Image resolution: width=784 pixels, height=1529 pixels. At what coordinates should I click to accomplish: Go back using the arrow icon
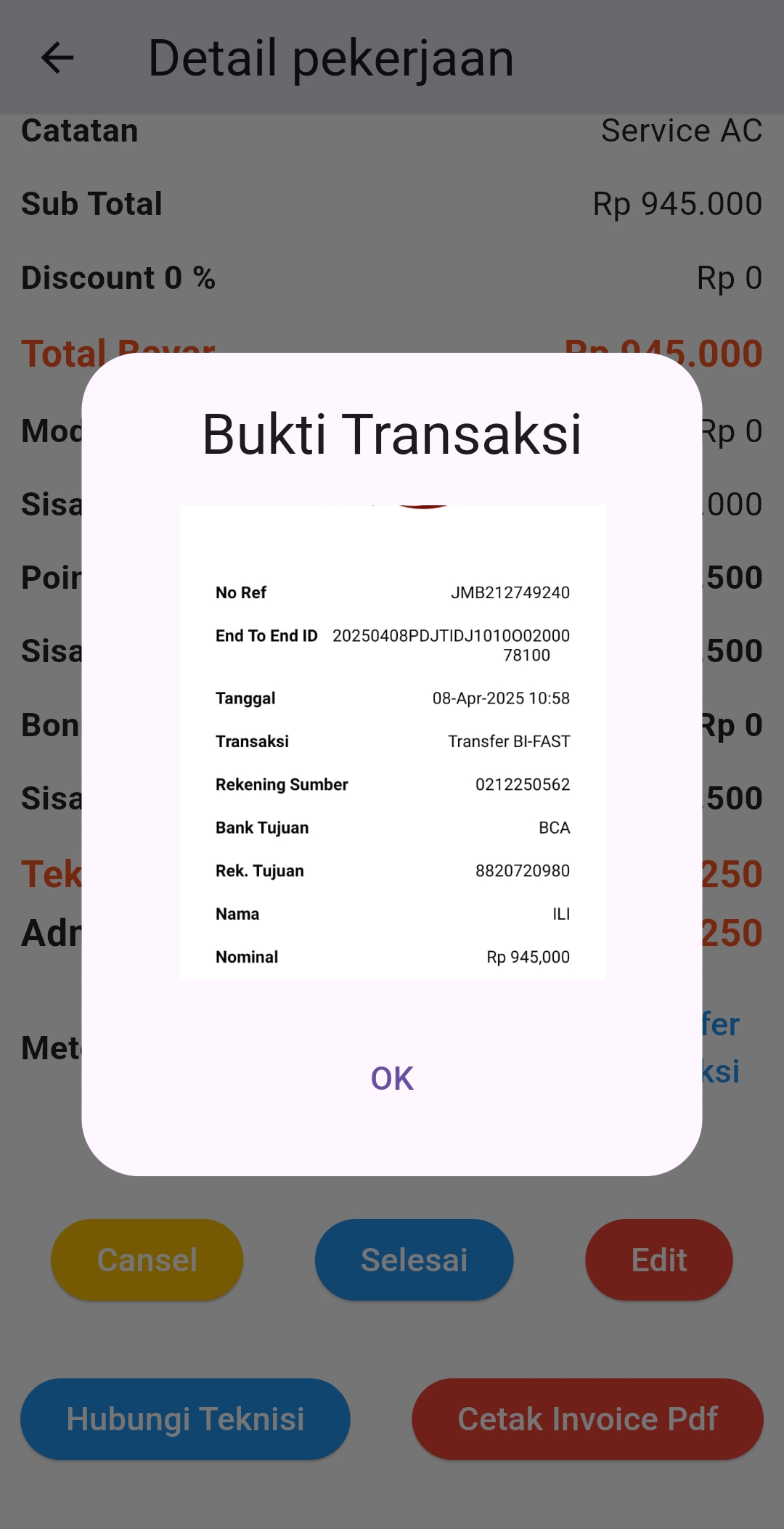point(57,58)
